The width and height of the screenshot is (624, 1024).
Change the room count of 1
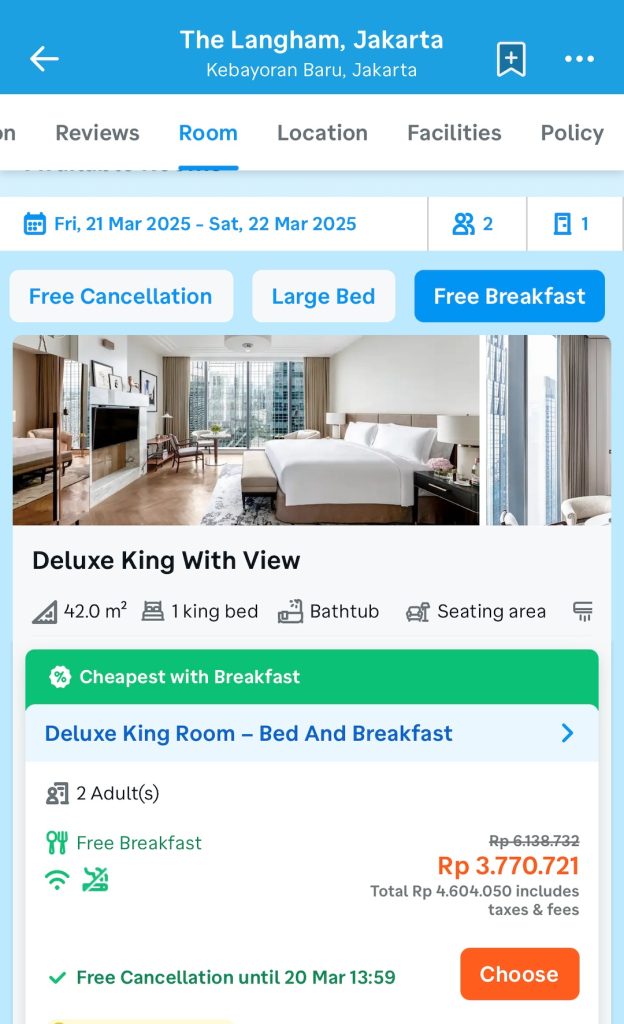(x=571, y=224)
